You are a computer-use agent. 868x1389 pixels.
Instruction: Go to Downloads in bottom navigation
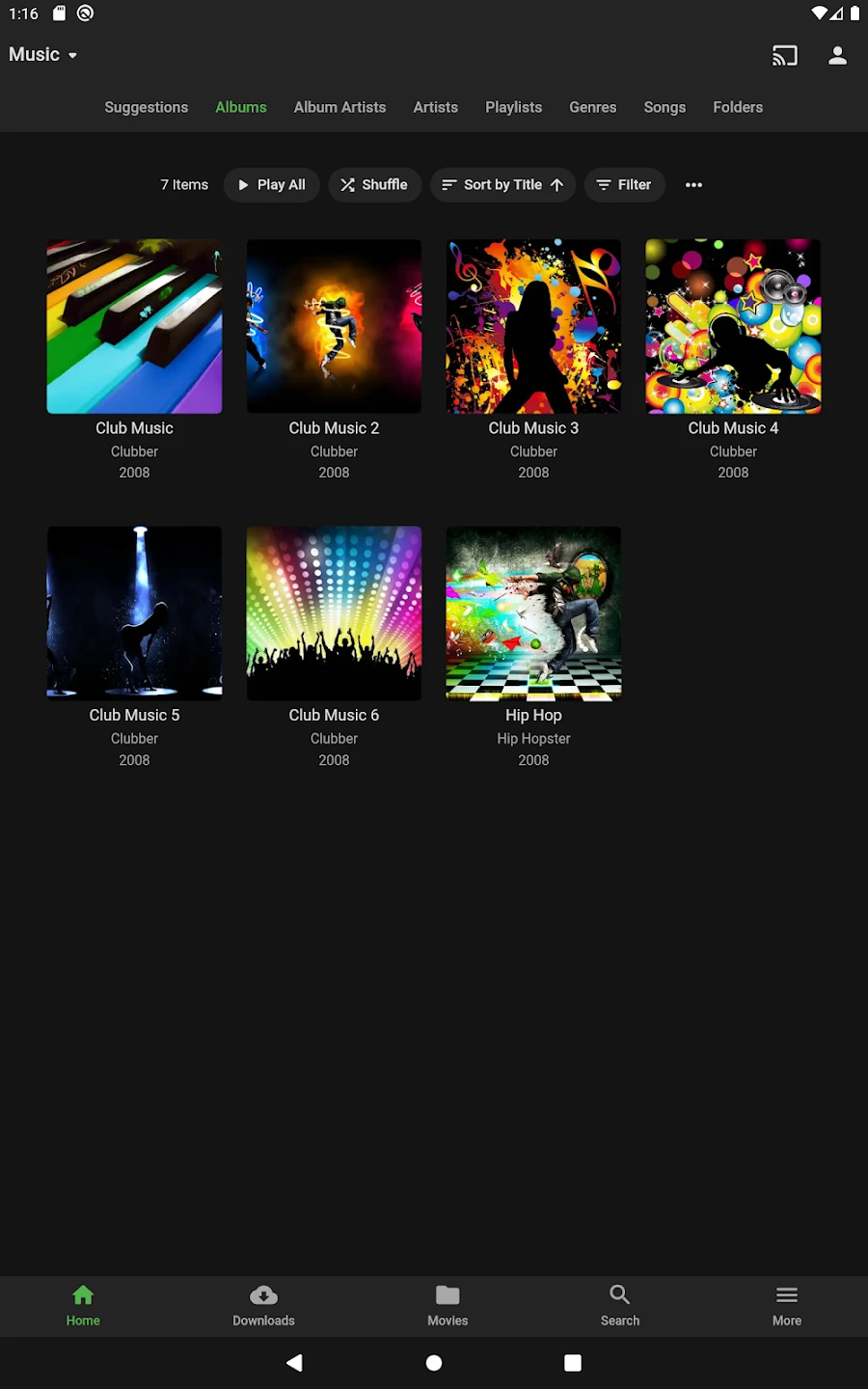pyautogui.click(x=263, y=1306)
